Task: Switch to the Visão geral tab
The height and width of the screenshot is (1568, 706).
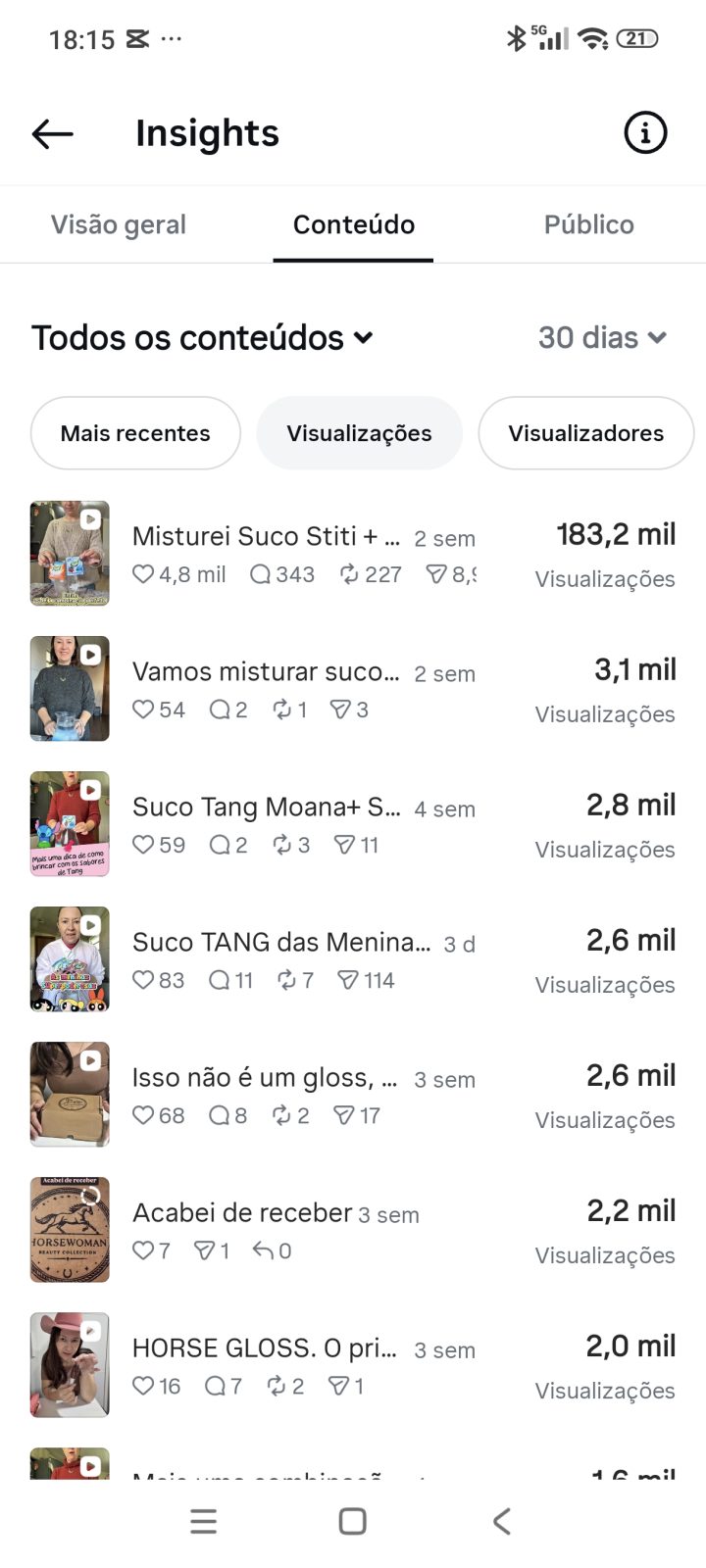Action: pyautogui.click(x=119, y=224)
